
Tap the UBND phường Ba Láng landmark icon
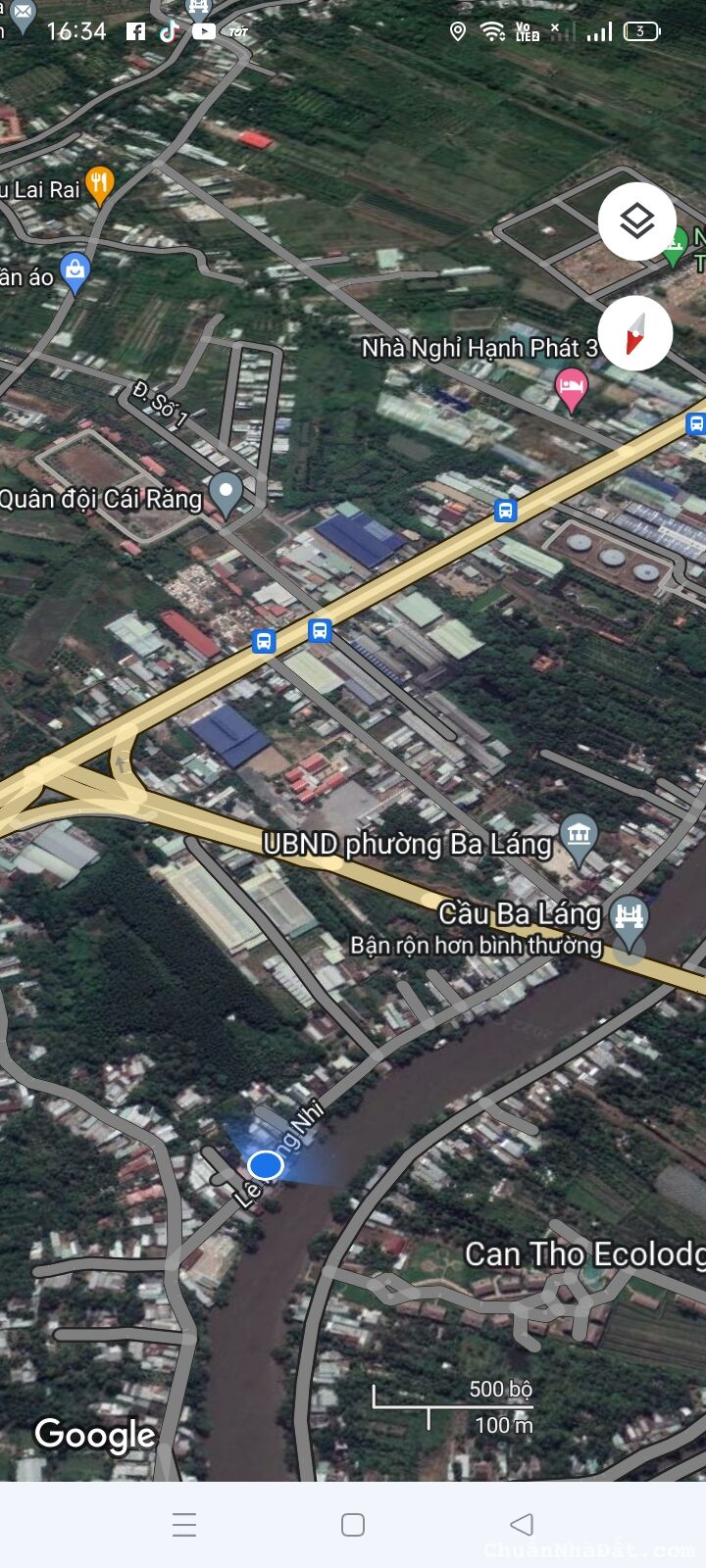click(x=580, y=834)
